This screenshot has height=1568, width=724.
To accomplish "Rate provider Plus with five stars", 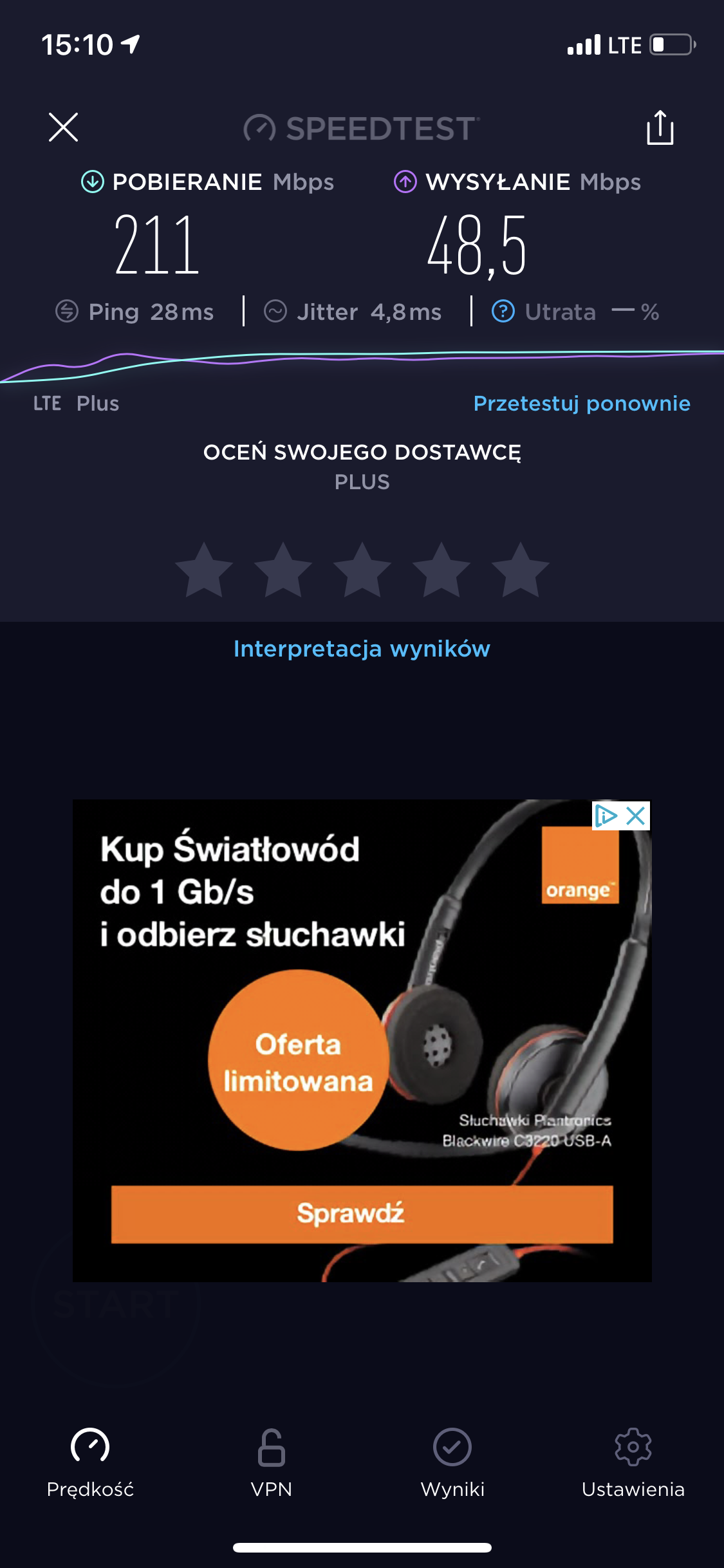I will (520, 570).
